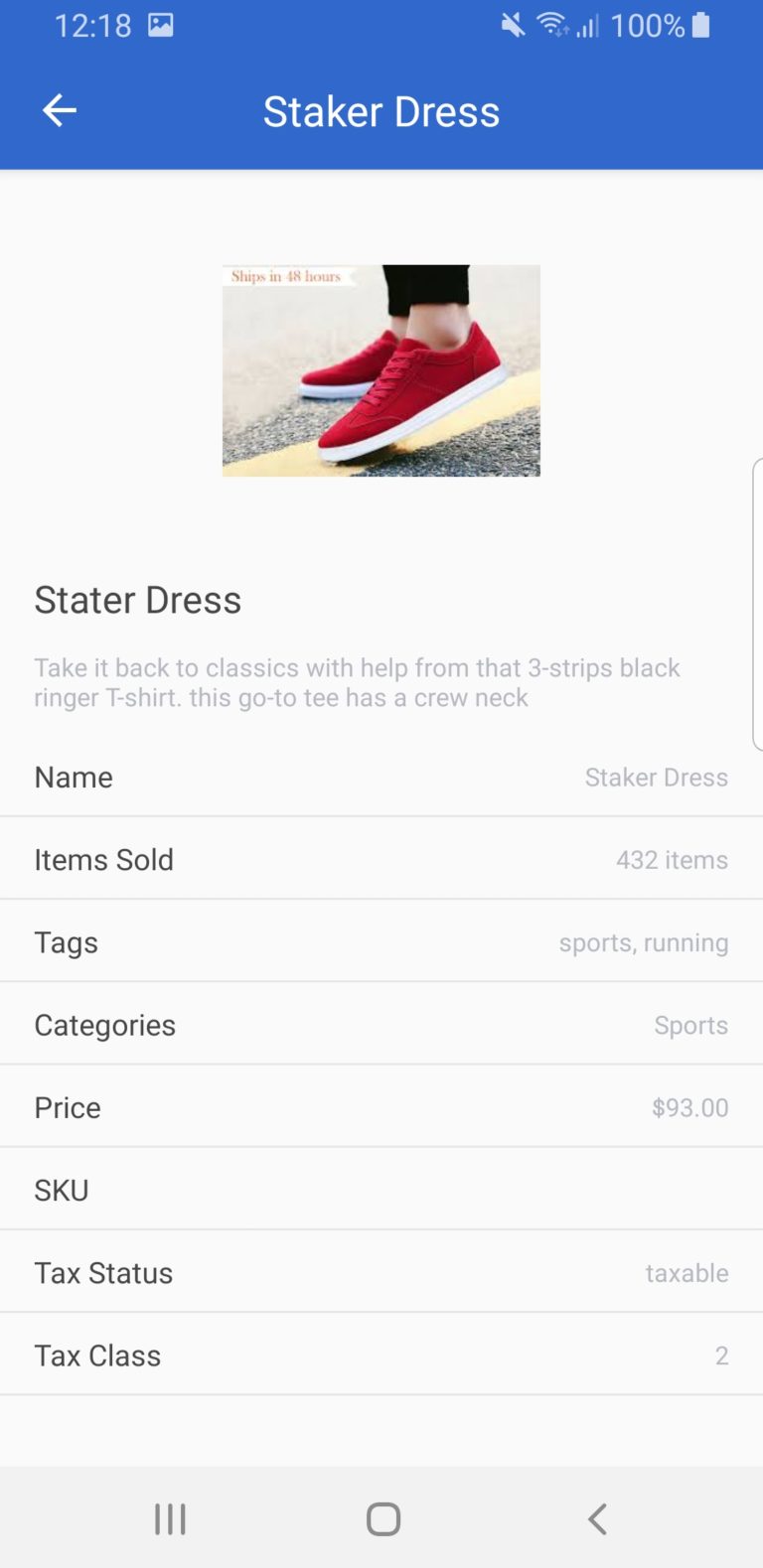This screenshot has width=763, height=1568.
Task: Open the Tax Class row showing 2
Action: click(x=381, y=1354)
